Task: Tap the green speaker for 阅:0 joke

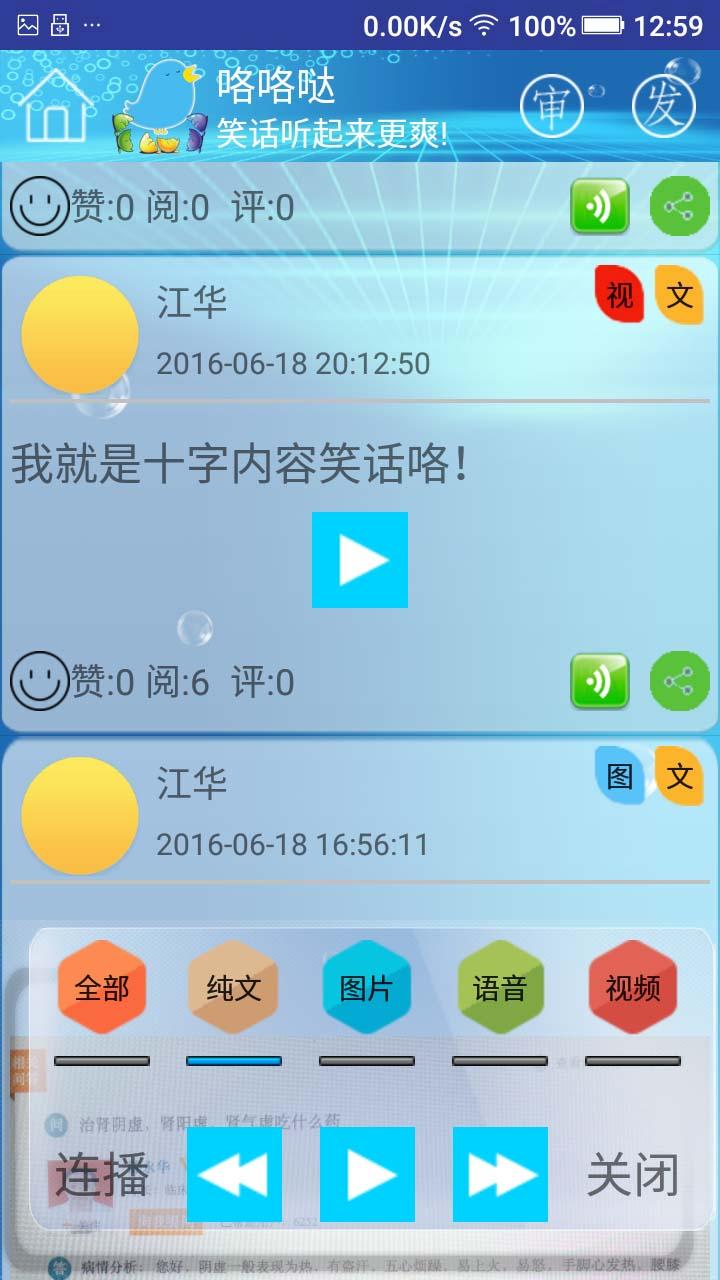Action: tap(600, 207)
